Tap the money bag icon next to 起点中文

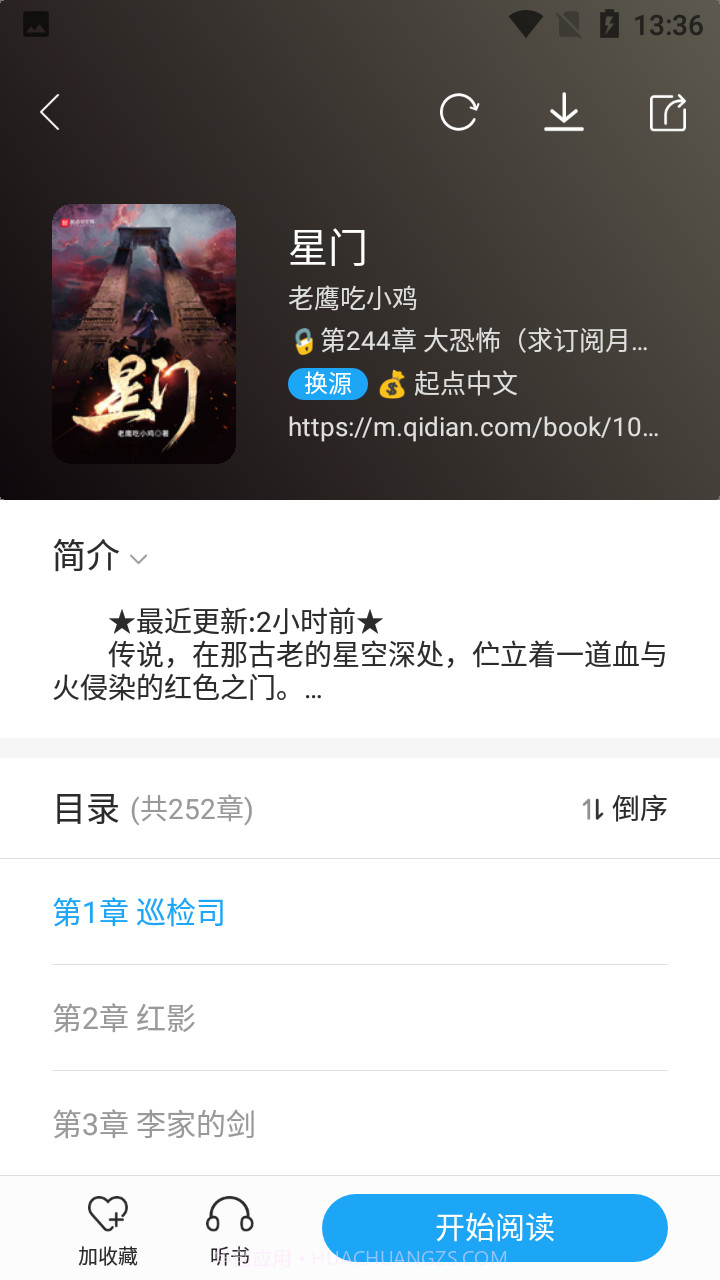pyautogui.click(x=394, y=384)
